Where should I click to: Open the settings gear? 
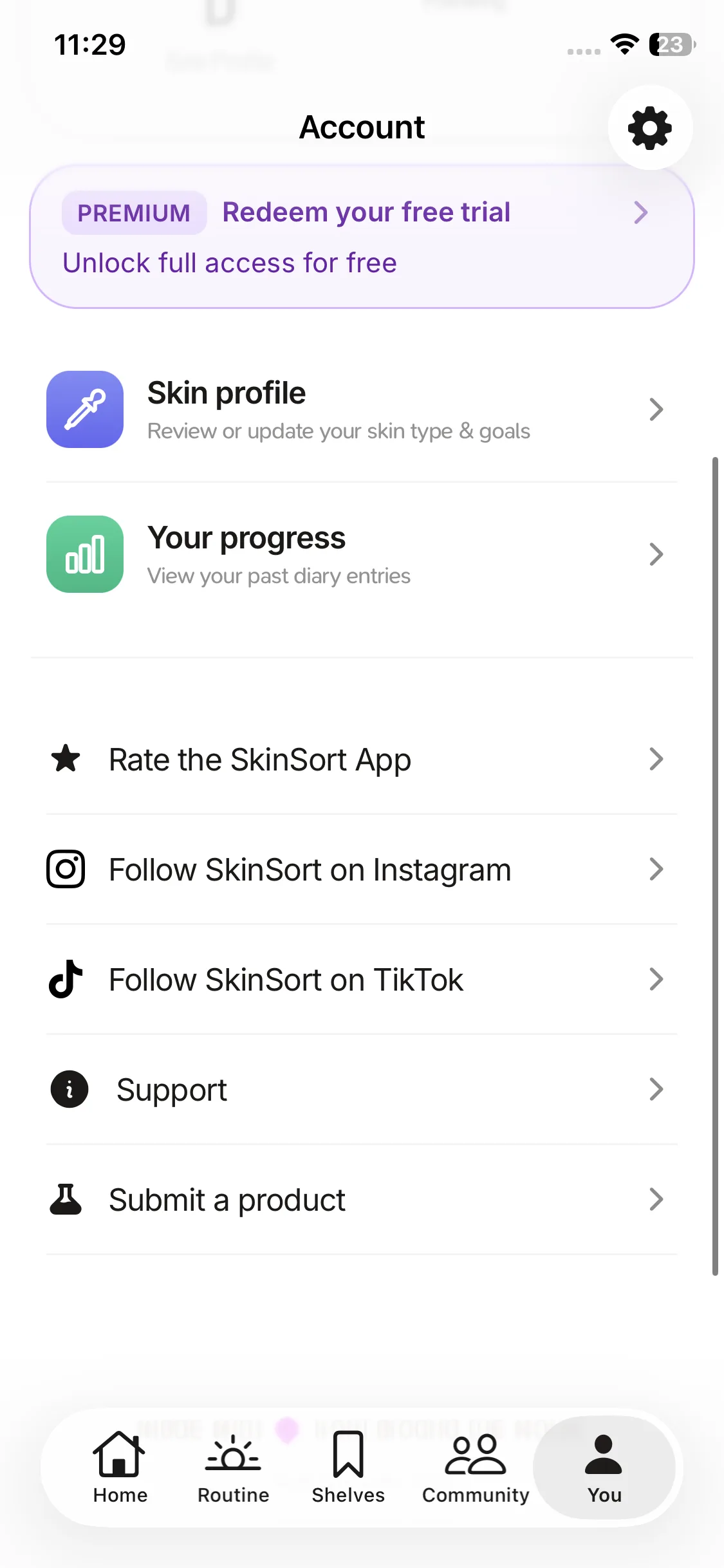(x=650, y=127)
